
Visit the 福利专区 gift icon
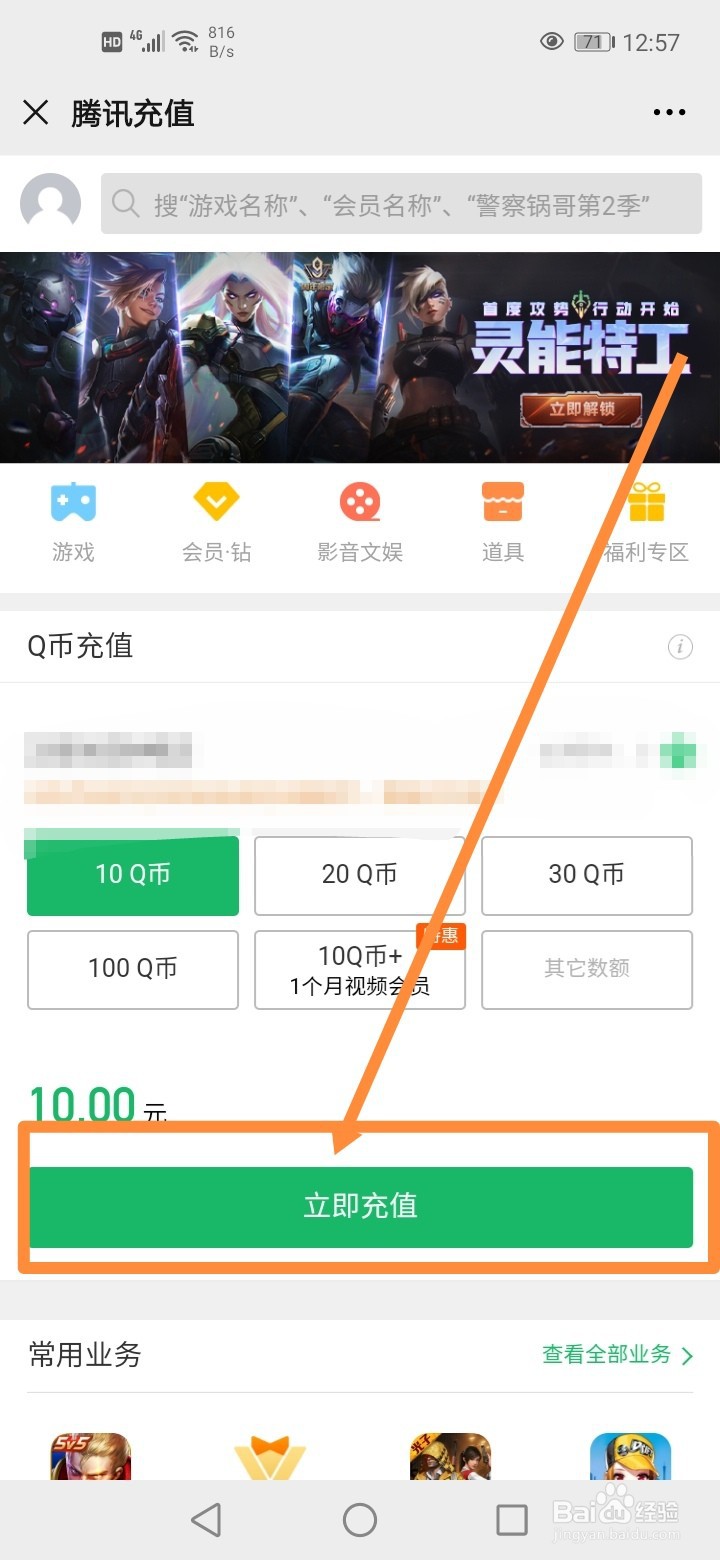pyautogui.click(x=646, y=500)
